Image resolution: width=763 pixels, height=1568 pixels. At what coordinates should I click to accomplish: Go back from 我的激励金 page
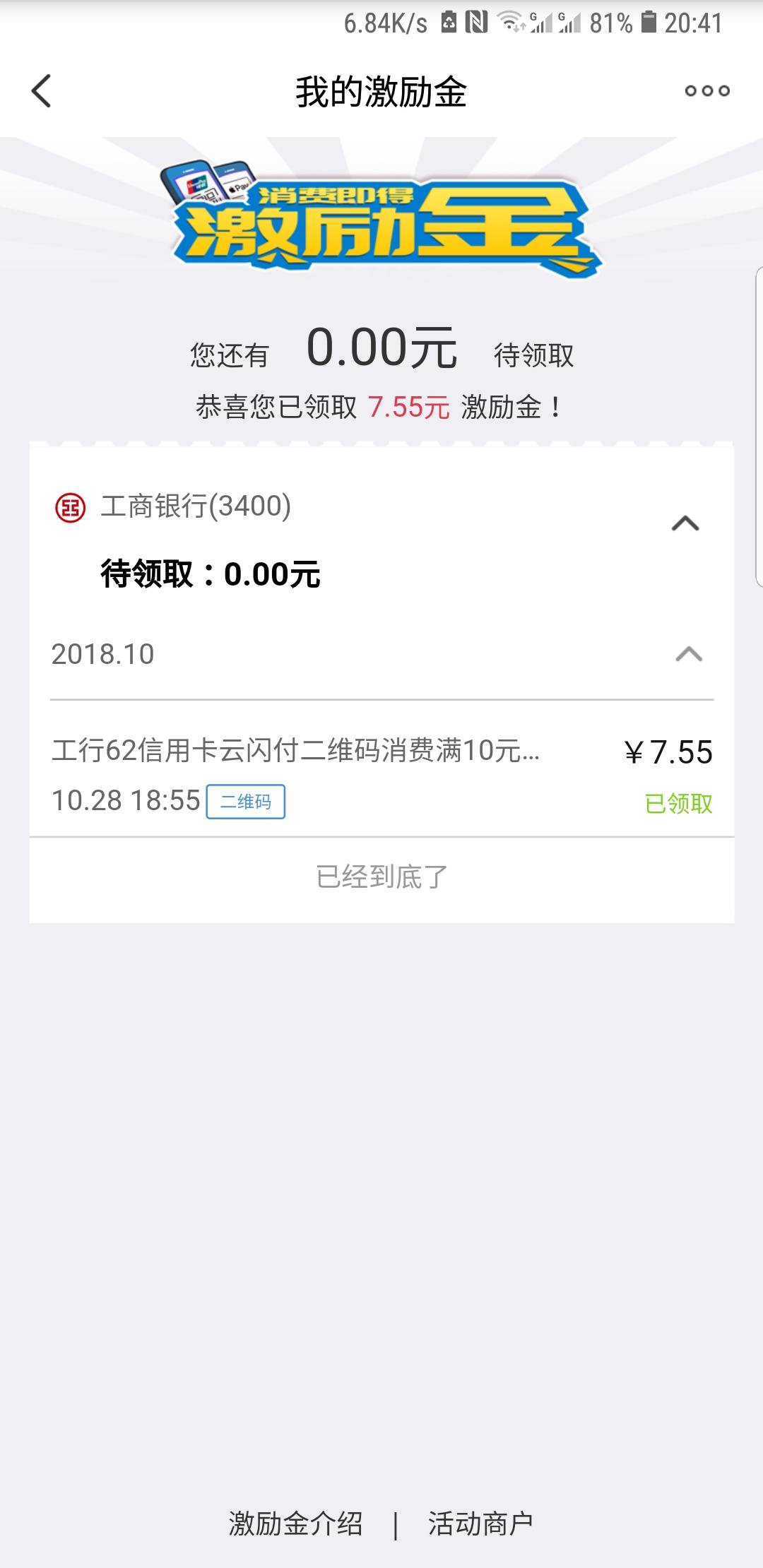(42, 91)
